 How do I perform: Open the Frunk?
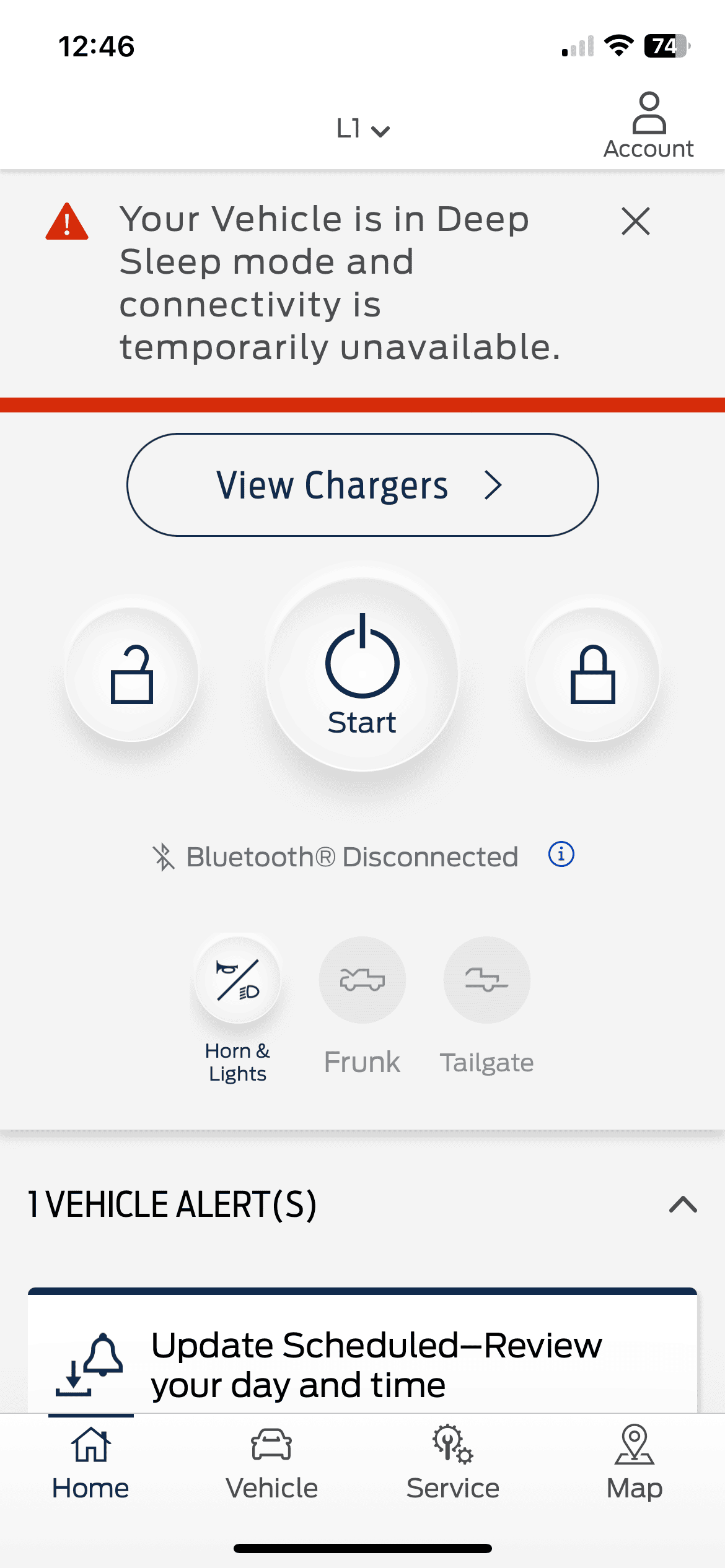coord(362,980)
